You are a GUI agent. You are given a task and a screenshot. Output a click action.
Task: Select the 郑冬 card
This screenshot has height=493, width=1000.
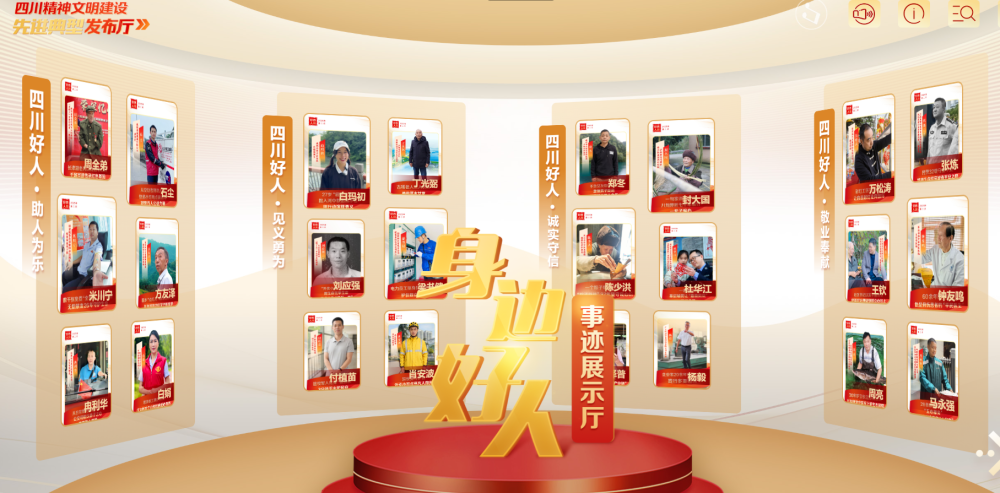click(603, 155)
